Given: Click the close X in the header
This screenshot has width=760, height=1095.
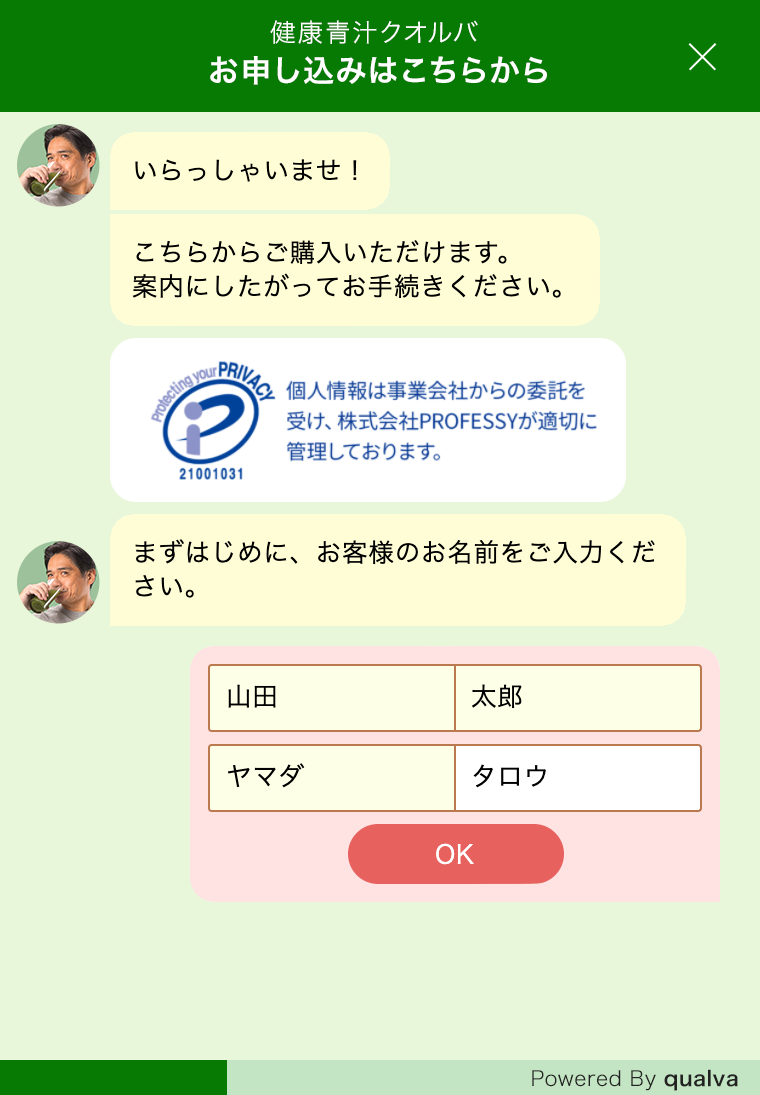Looking at the screenshot, I should (x=703, y=59).
